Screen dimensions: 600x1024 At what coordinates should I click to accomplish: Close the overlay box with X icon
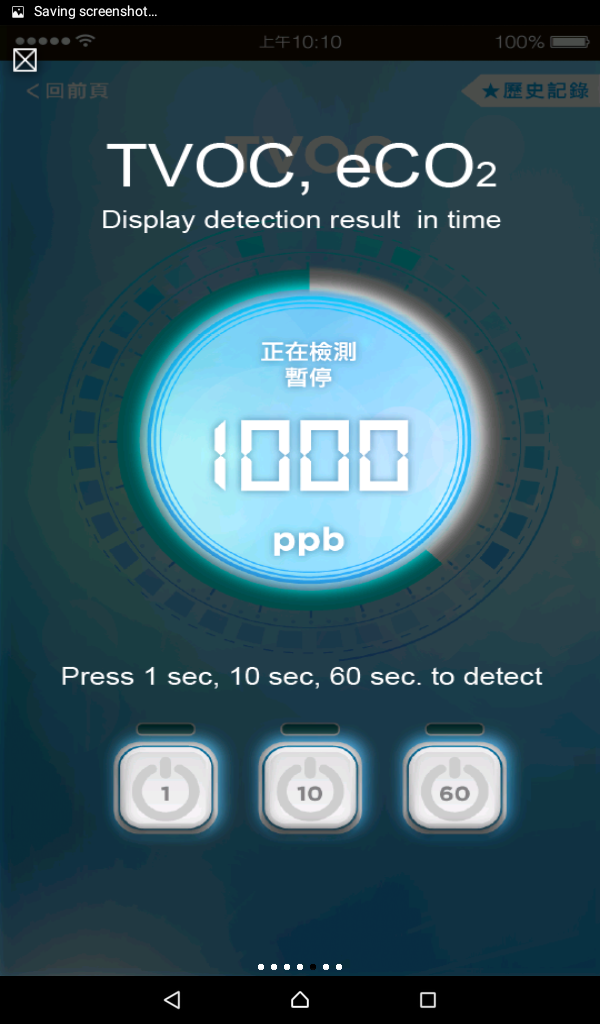(x=25, y=61)
